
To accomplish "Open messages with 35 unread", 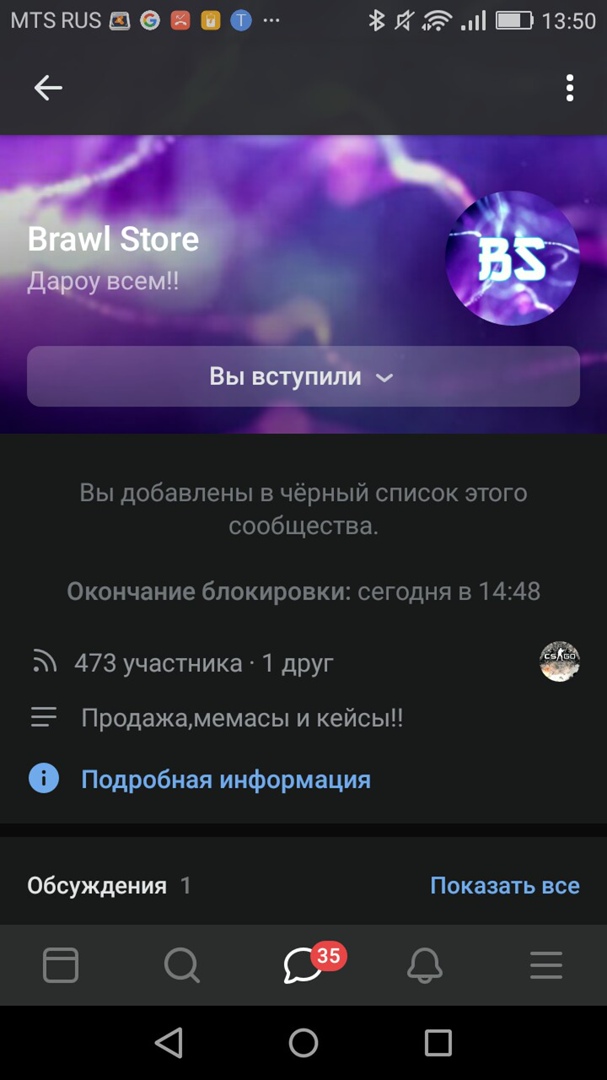I will pos(304,965).
